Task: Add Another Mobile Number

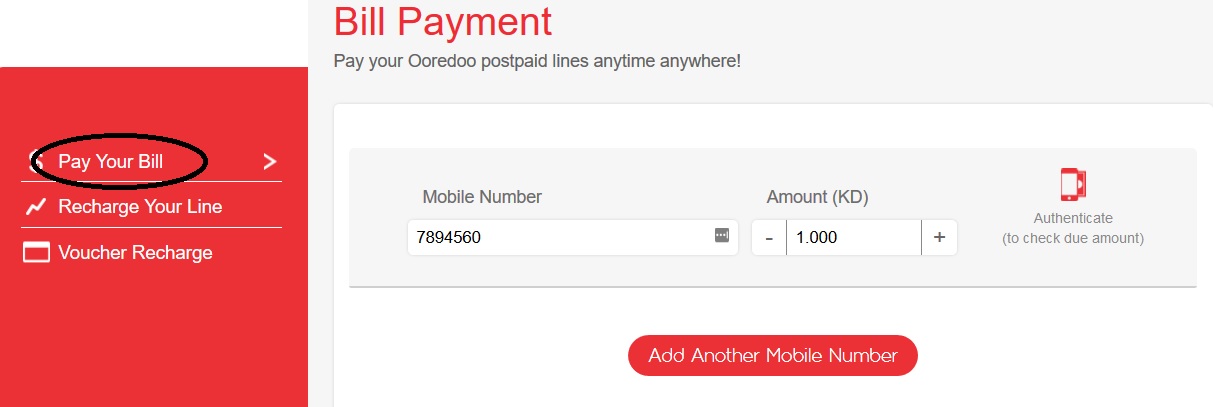Action: tap(772, 355)
